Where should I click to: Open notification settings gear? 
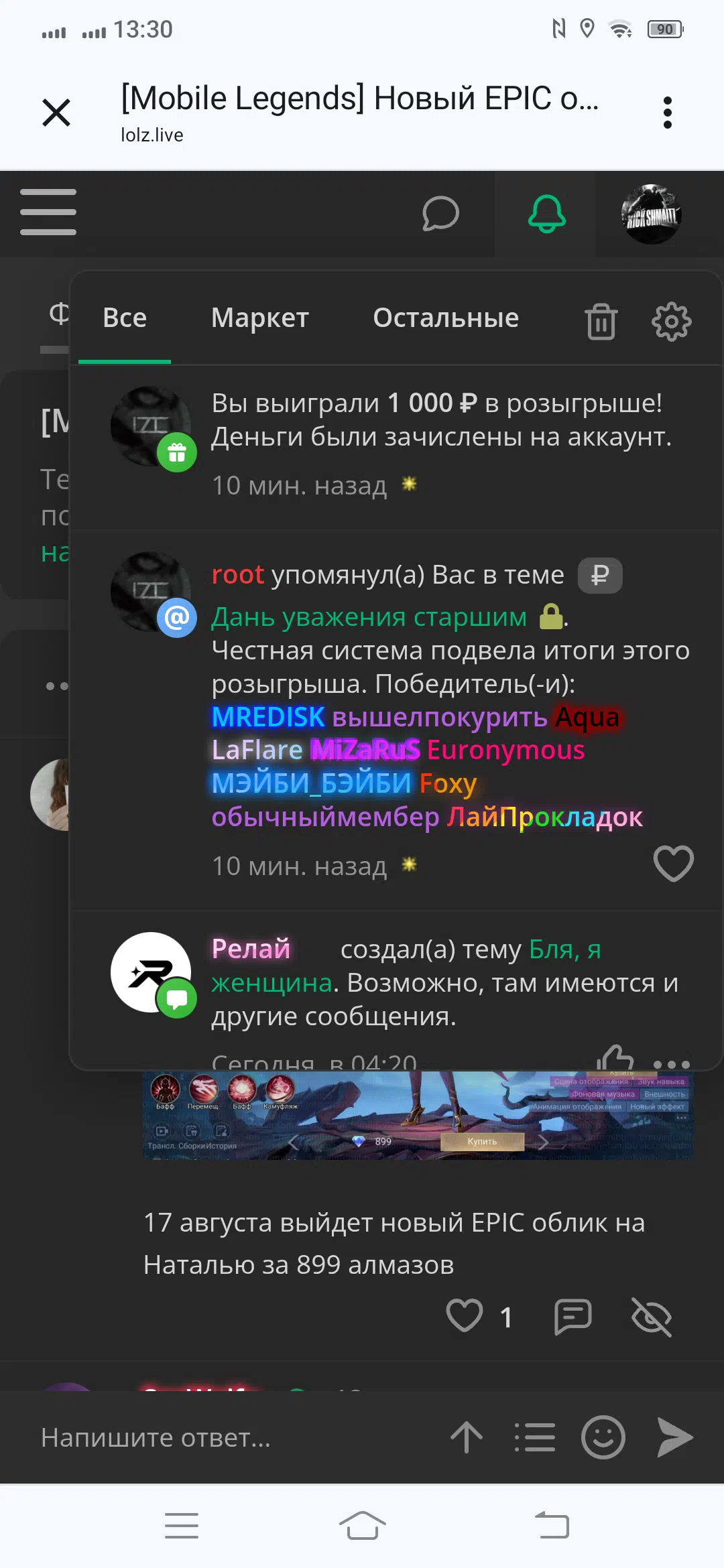click(x=671, y=322)
